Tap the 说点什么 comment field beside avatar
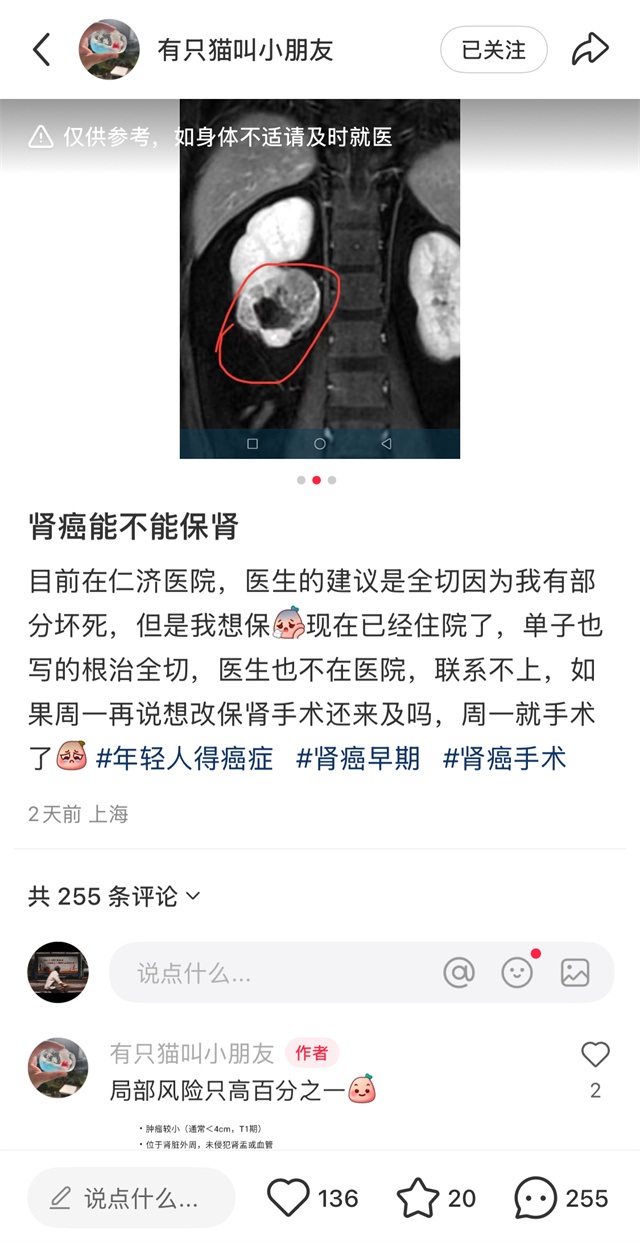 click(x=270, y=972)
